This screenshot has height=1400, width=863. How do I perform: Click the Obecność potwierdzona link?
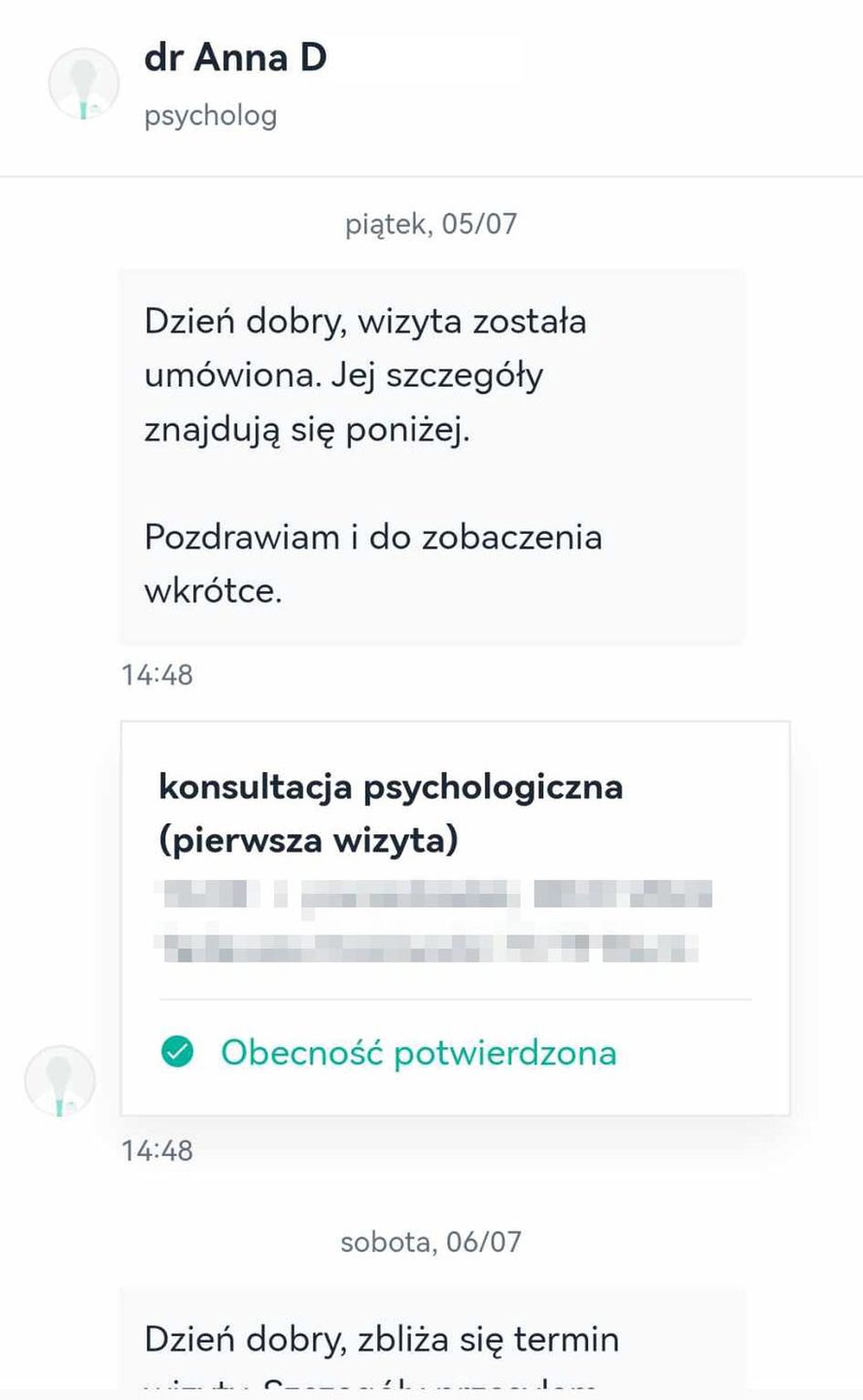tap(419, 1051)
